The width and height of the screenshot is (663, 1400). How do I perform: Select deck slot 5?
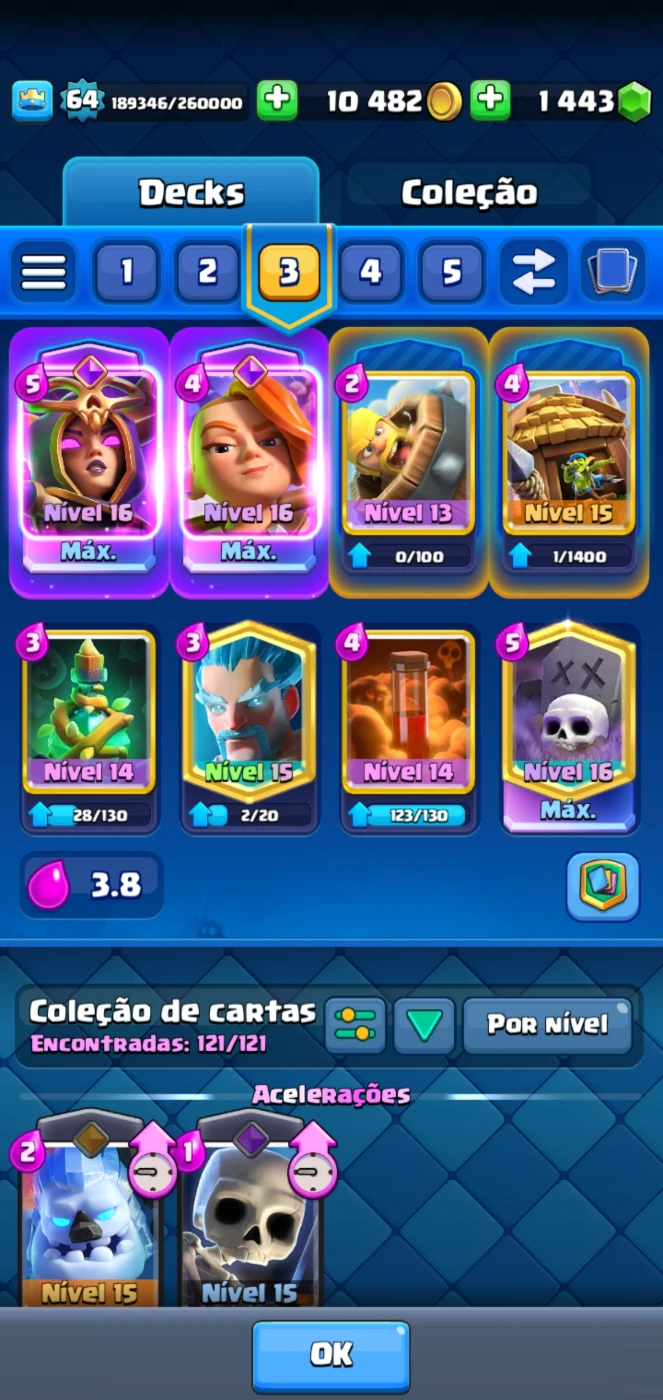point(452,272)
